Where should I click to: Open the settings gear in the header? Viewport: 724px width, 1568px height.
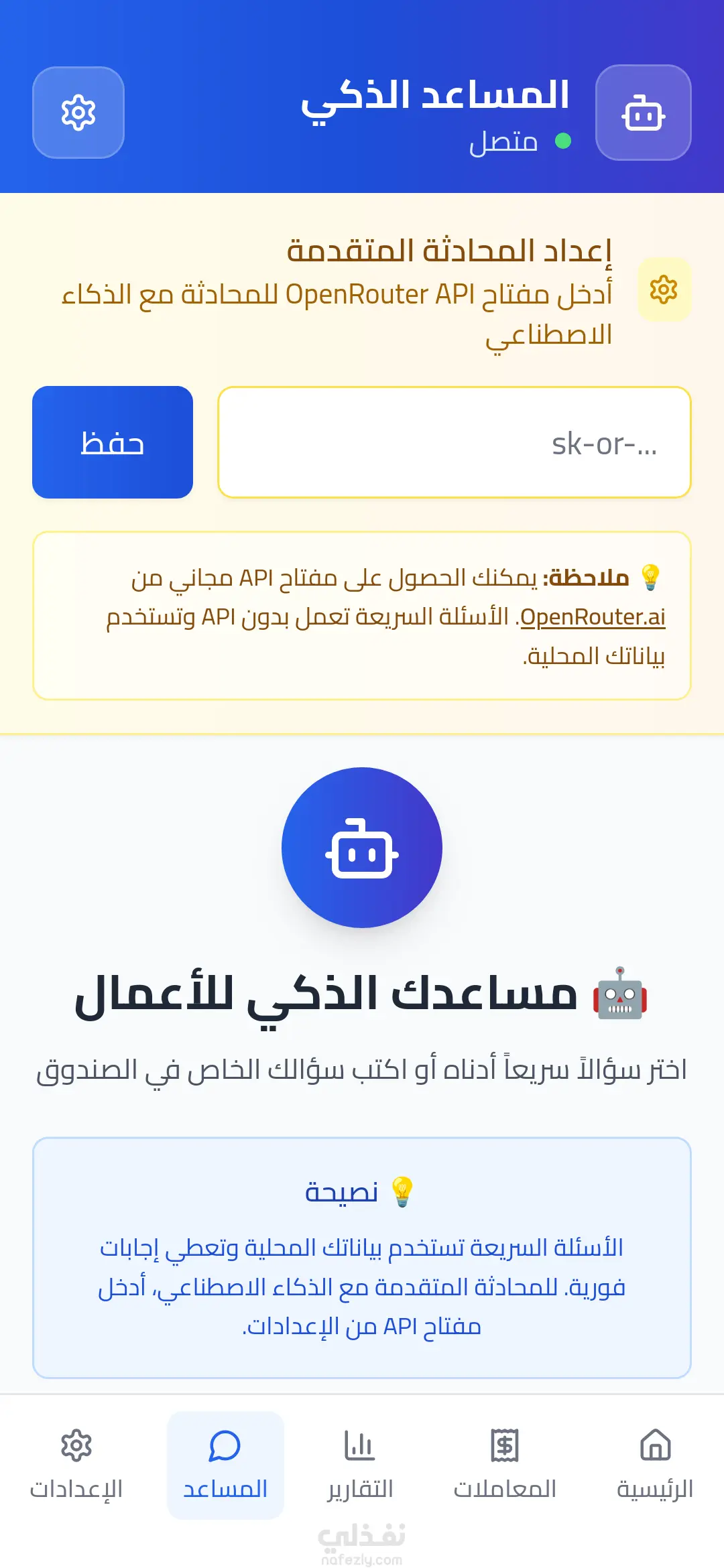pyautogui.click(x=78, y=113)
